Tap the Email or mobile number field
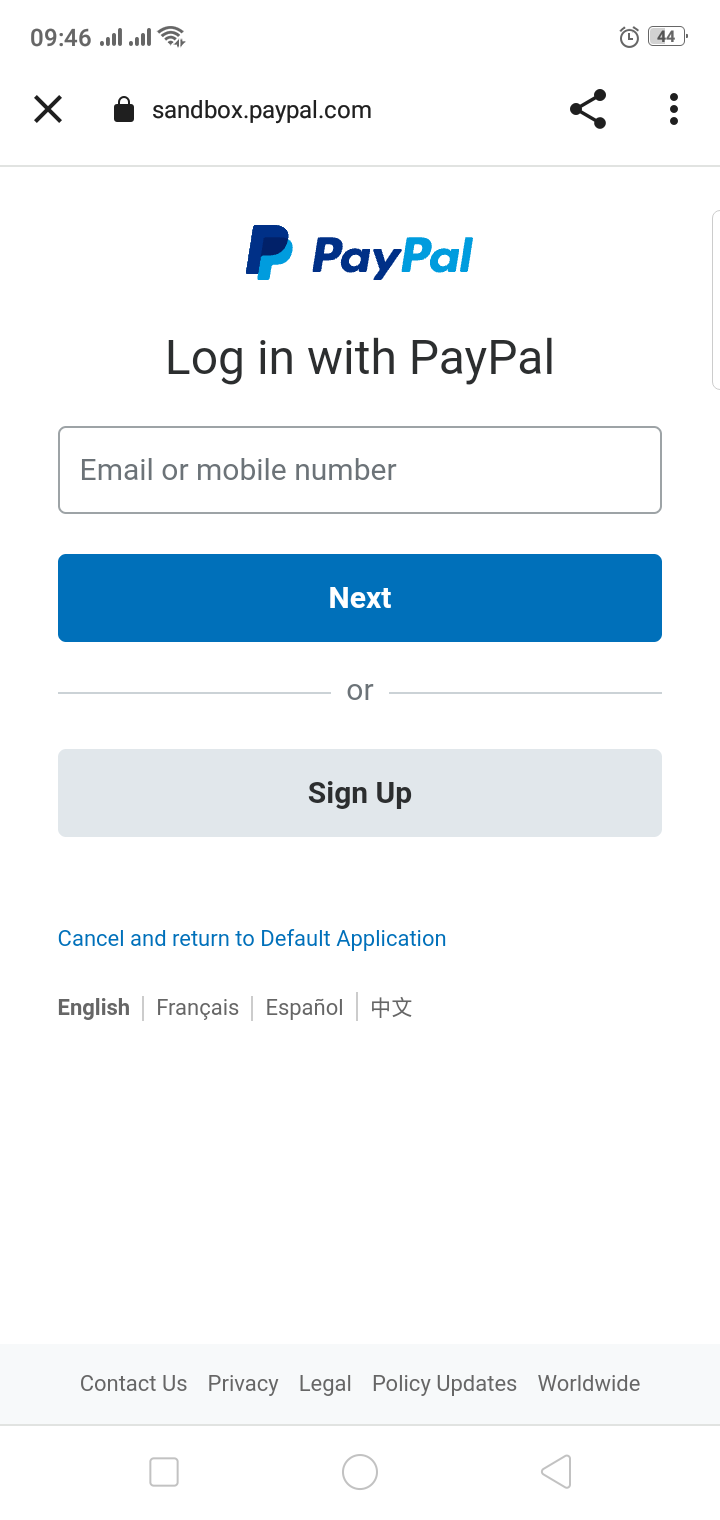Screen dimensions: 720x1520 tap(360, 470)
